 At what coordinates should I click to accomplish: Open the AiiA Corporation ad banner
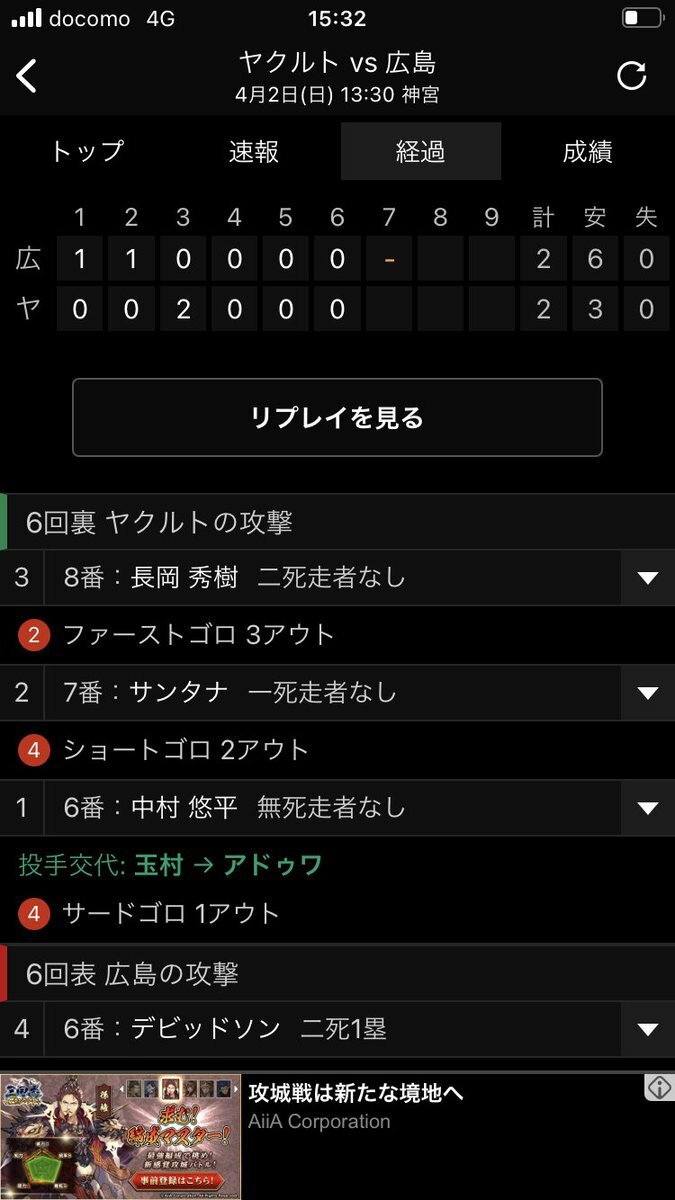pos(337,1137)
